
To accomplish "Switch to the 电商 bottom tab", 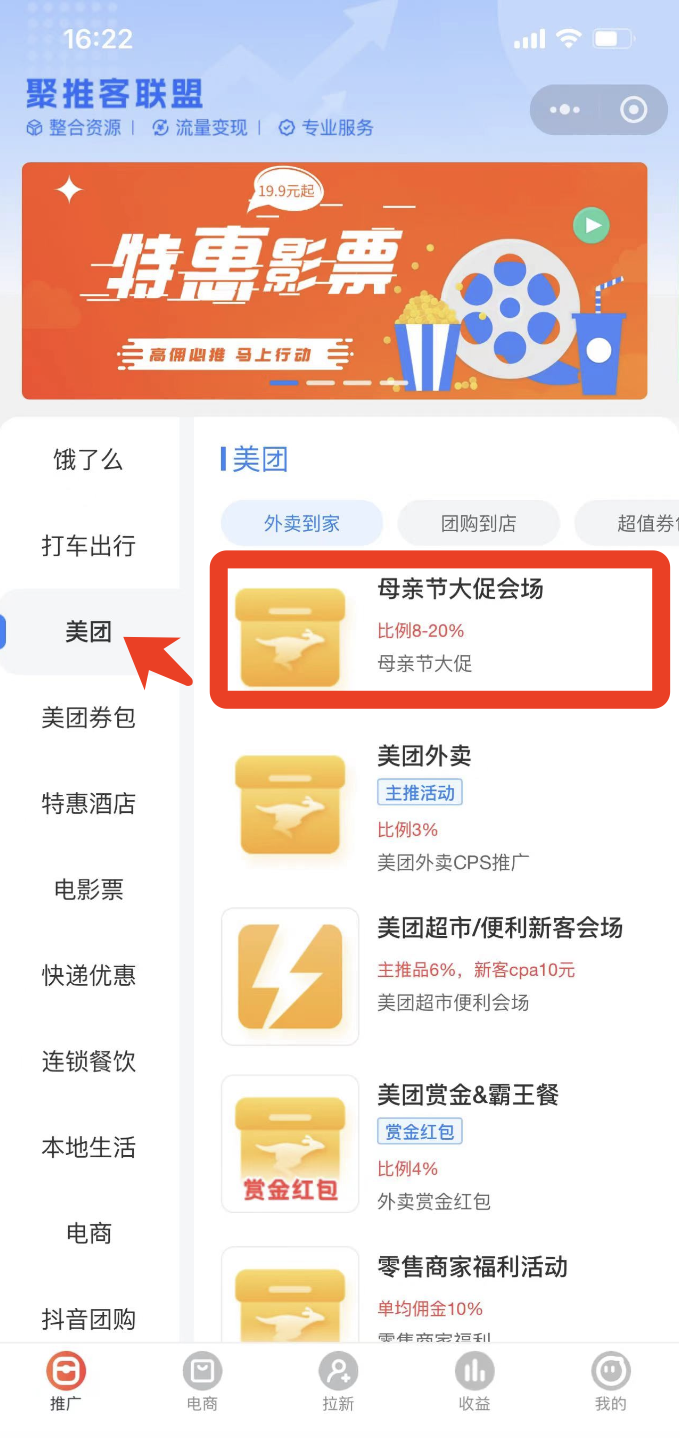I will [x=202, y=1382].
